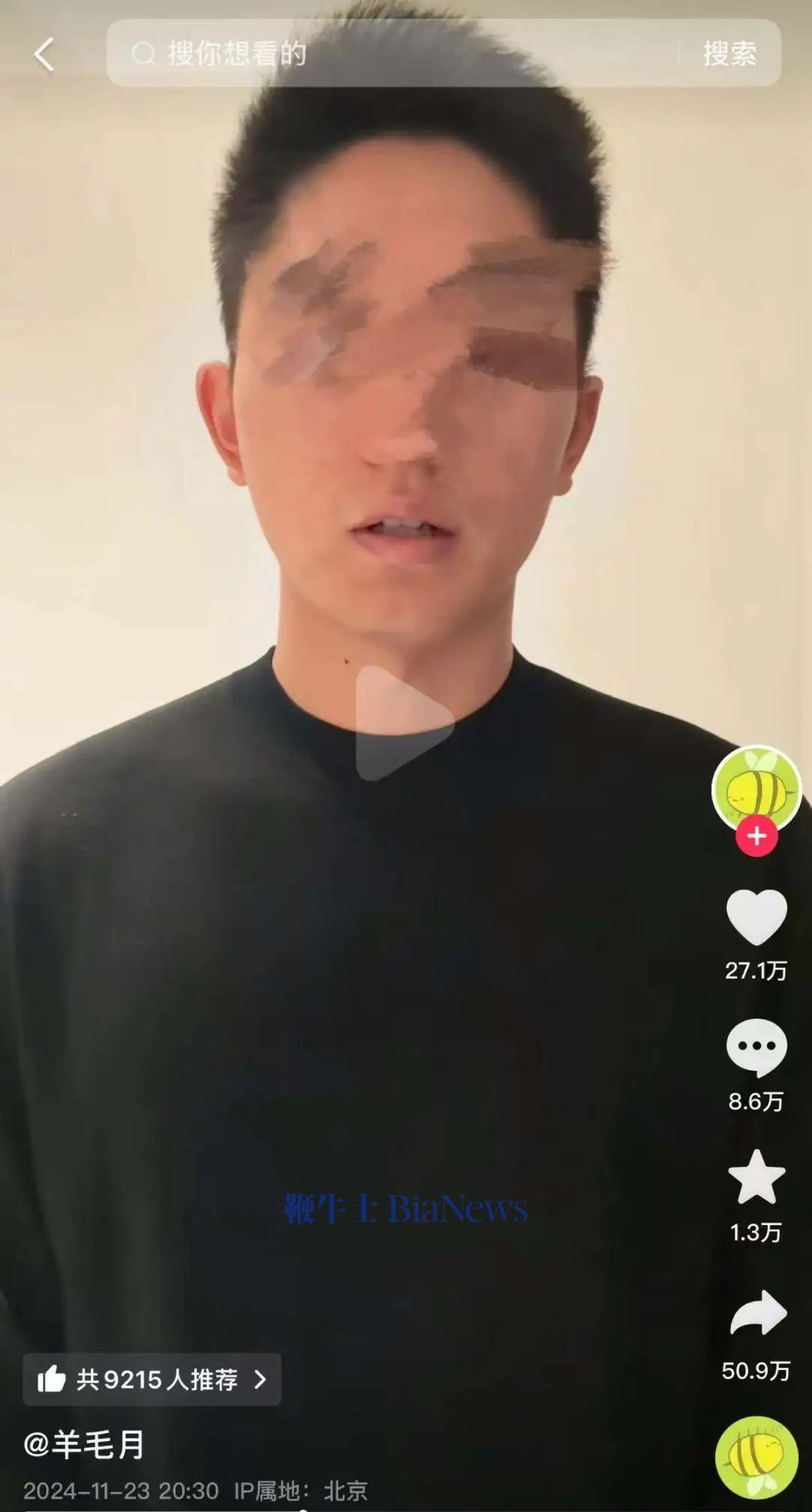The image size is (812, 1512).
Task: Favorite the video with the star icon
Action: point(756,1178)
